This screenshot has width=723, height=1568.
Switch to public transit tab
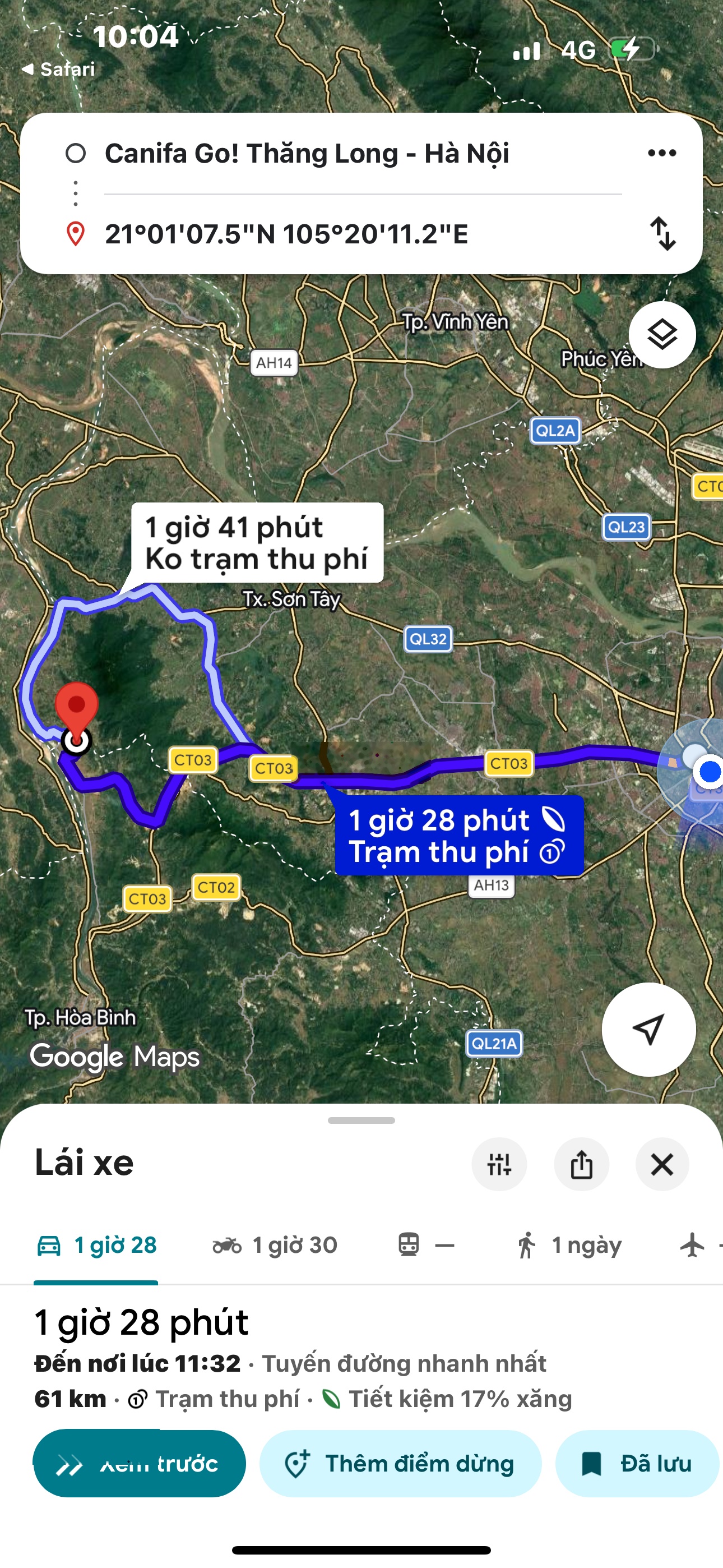pyautogui.click(x=425, y=1246)
